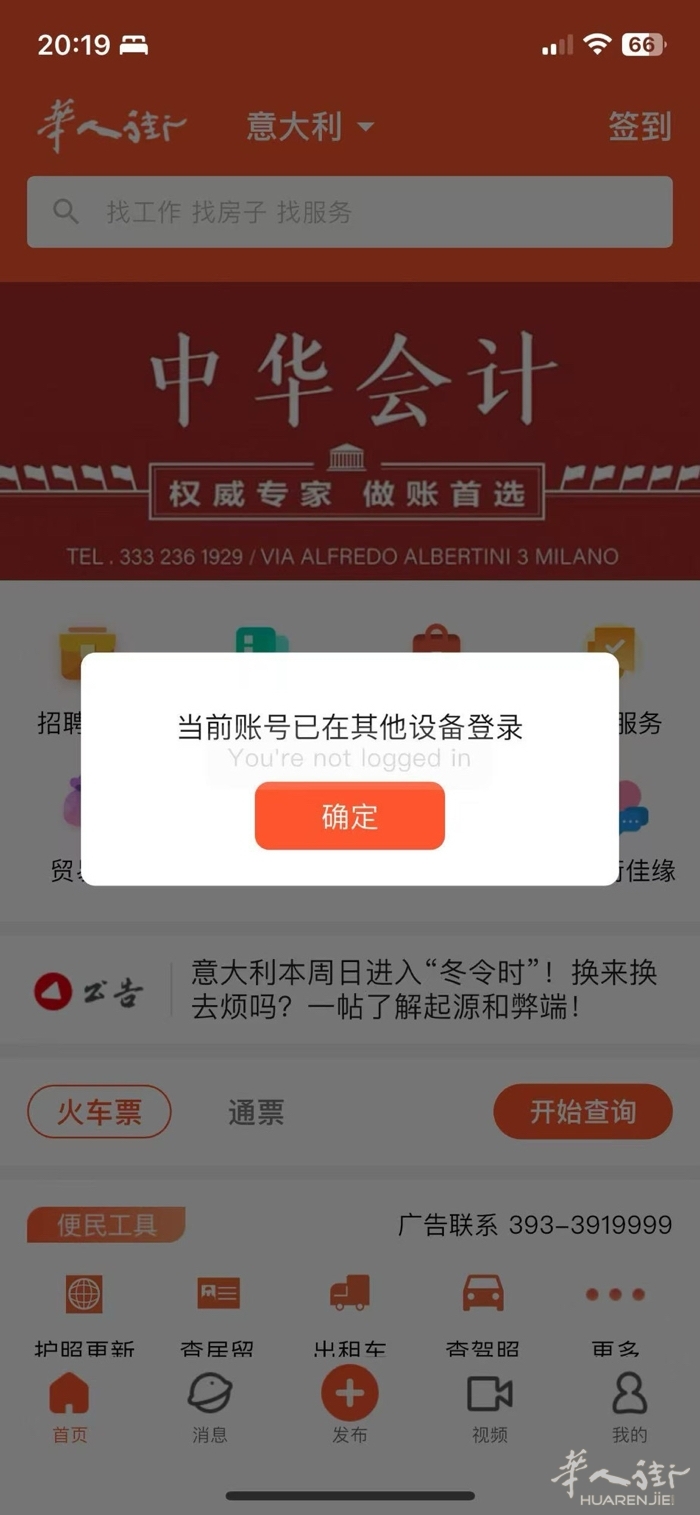The width and height of the screenshot is (700, 1515).
Task: Confirm the dialog with 确定
Action: [x=349, y=816]
